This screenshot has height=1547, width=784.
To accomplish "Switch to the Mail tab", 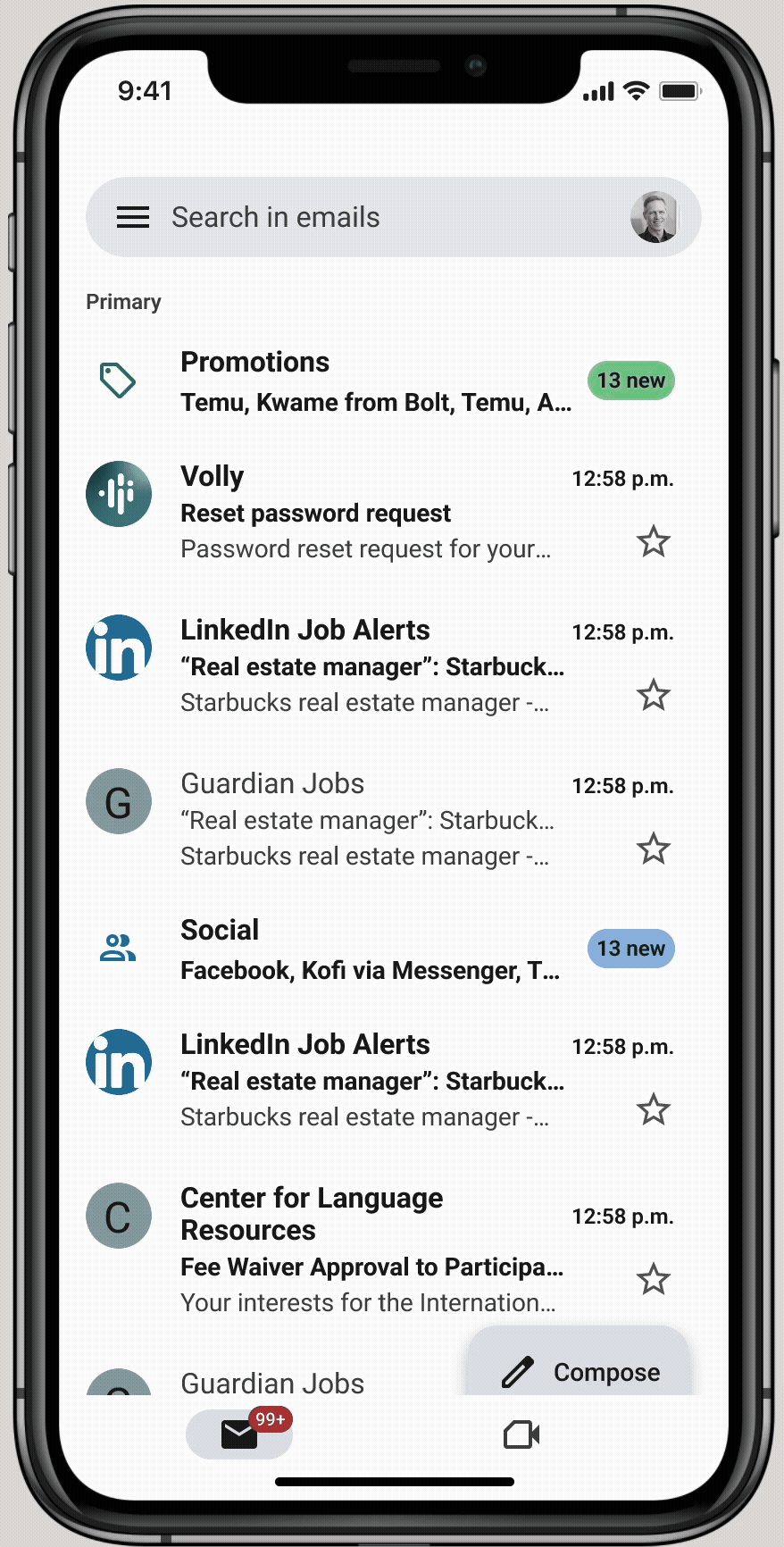I will (x=239, y=1434).
